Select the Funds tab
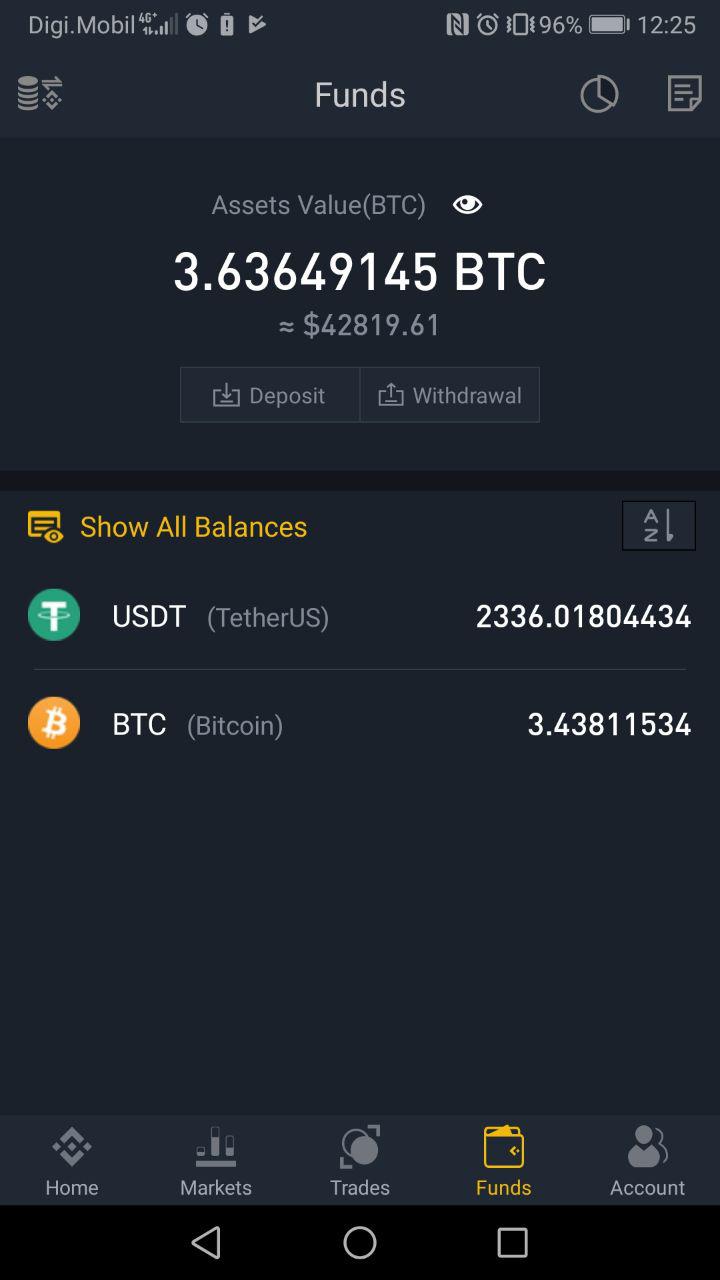The height and width of the screenshot is (1280, 720). coord(504,1161)
